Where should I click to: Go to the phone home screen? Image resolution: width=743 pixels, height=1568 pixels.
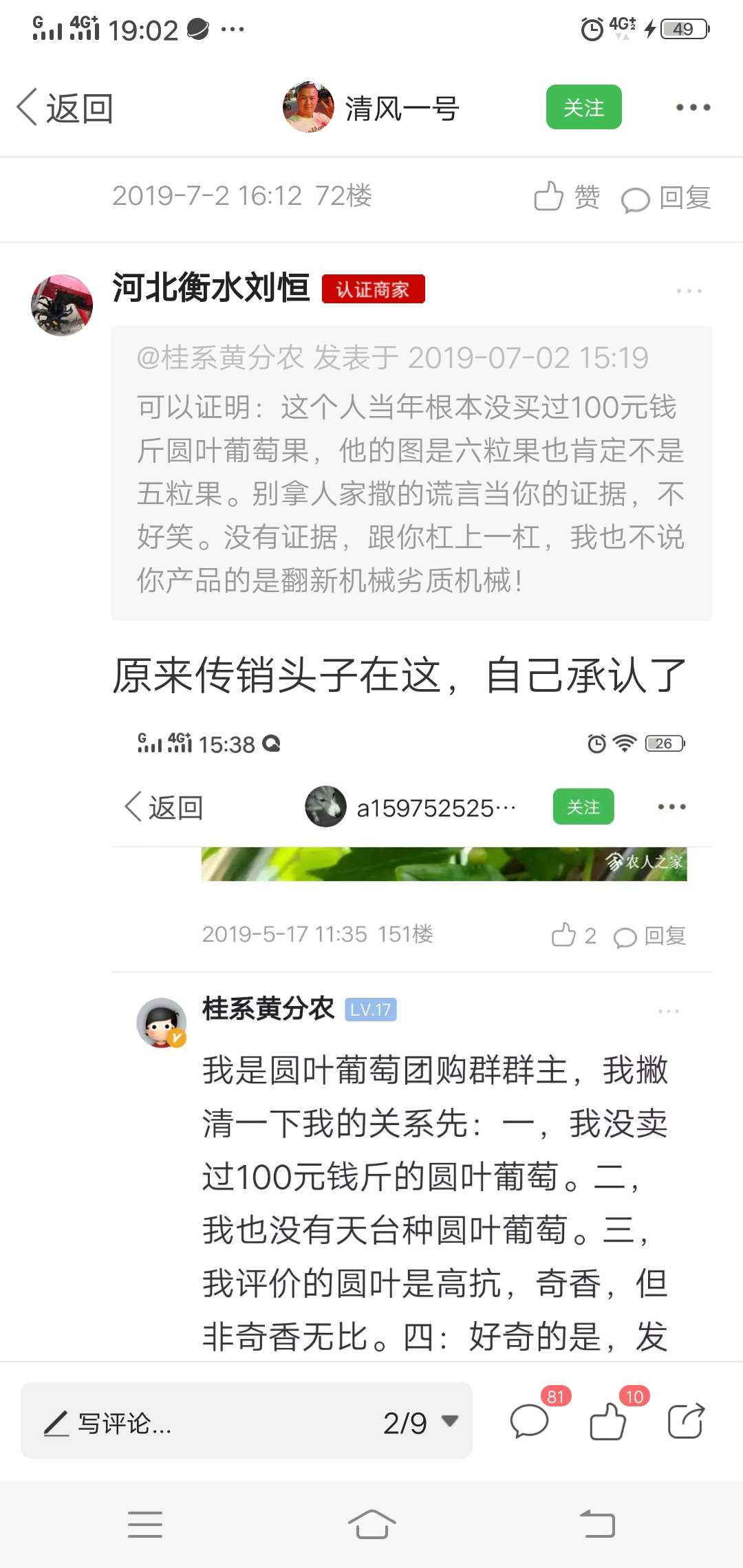tap(371, 1525)
